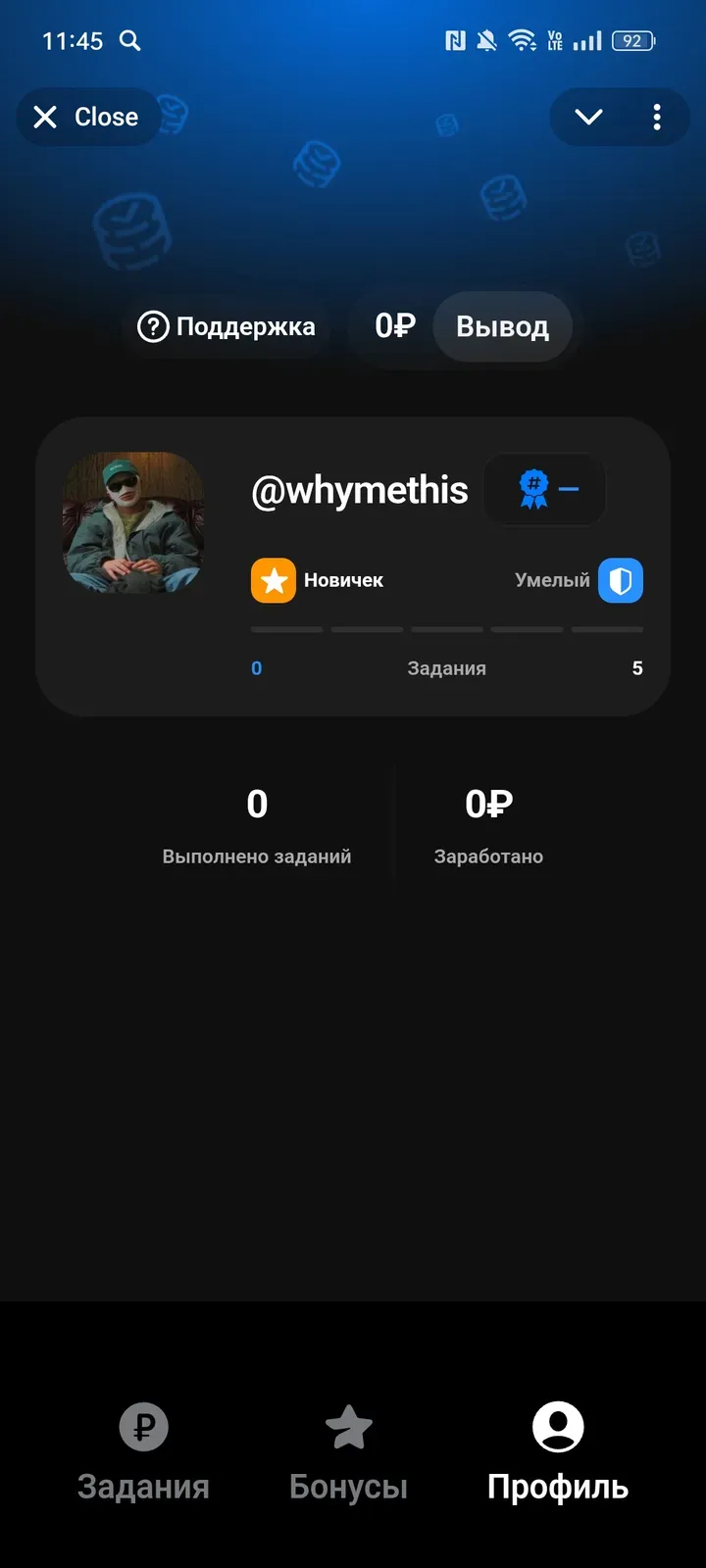Tap the Вывод withdrawal button
This screenshot has width=706, height=1568.
(502, 326)
